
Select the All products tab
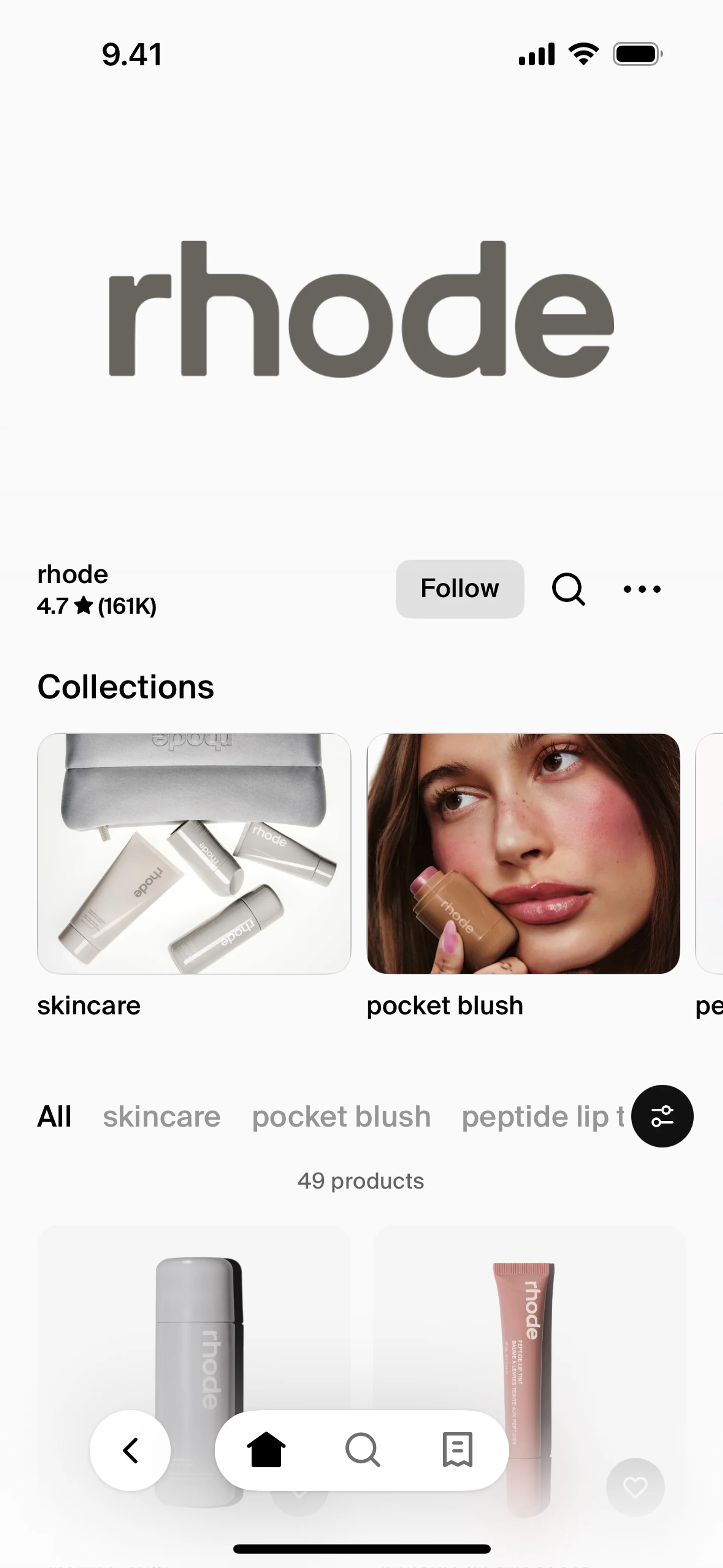pyautogui.click(x=54, y=1116)
